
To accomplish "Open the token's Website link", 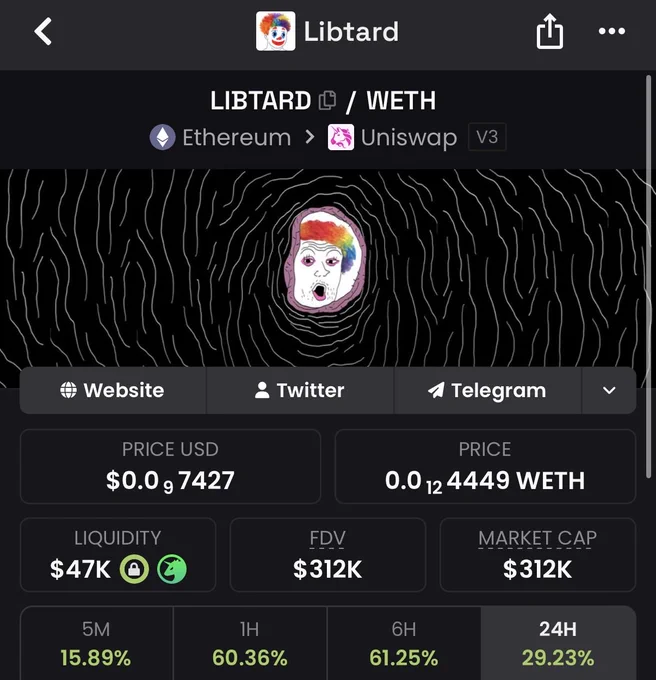I will tap(113, 390).
